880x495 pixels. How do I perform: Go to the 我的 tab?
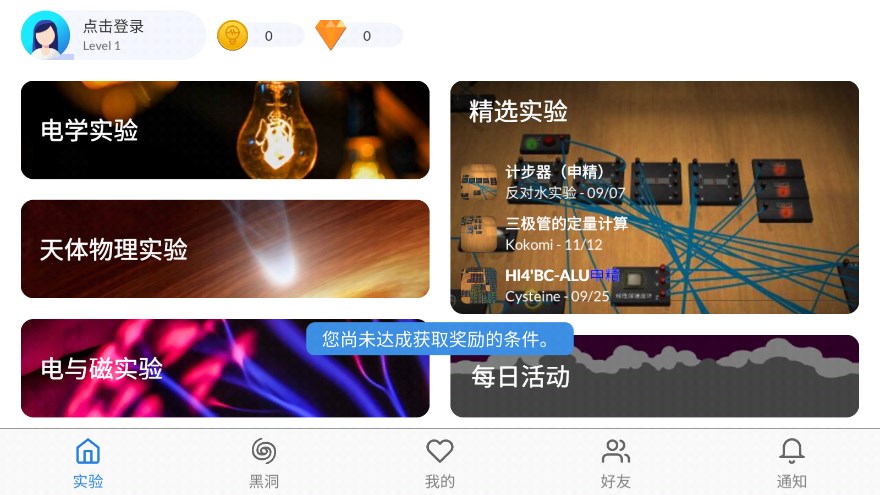pos(440,463)
